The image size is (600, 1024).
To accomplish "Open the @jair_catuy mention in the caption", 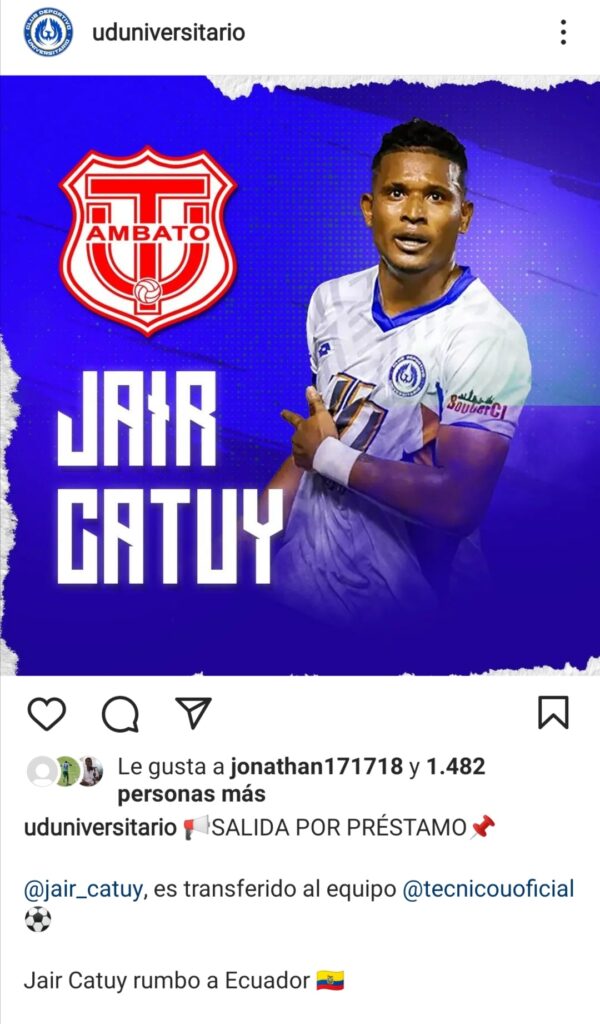I will 85,889.
